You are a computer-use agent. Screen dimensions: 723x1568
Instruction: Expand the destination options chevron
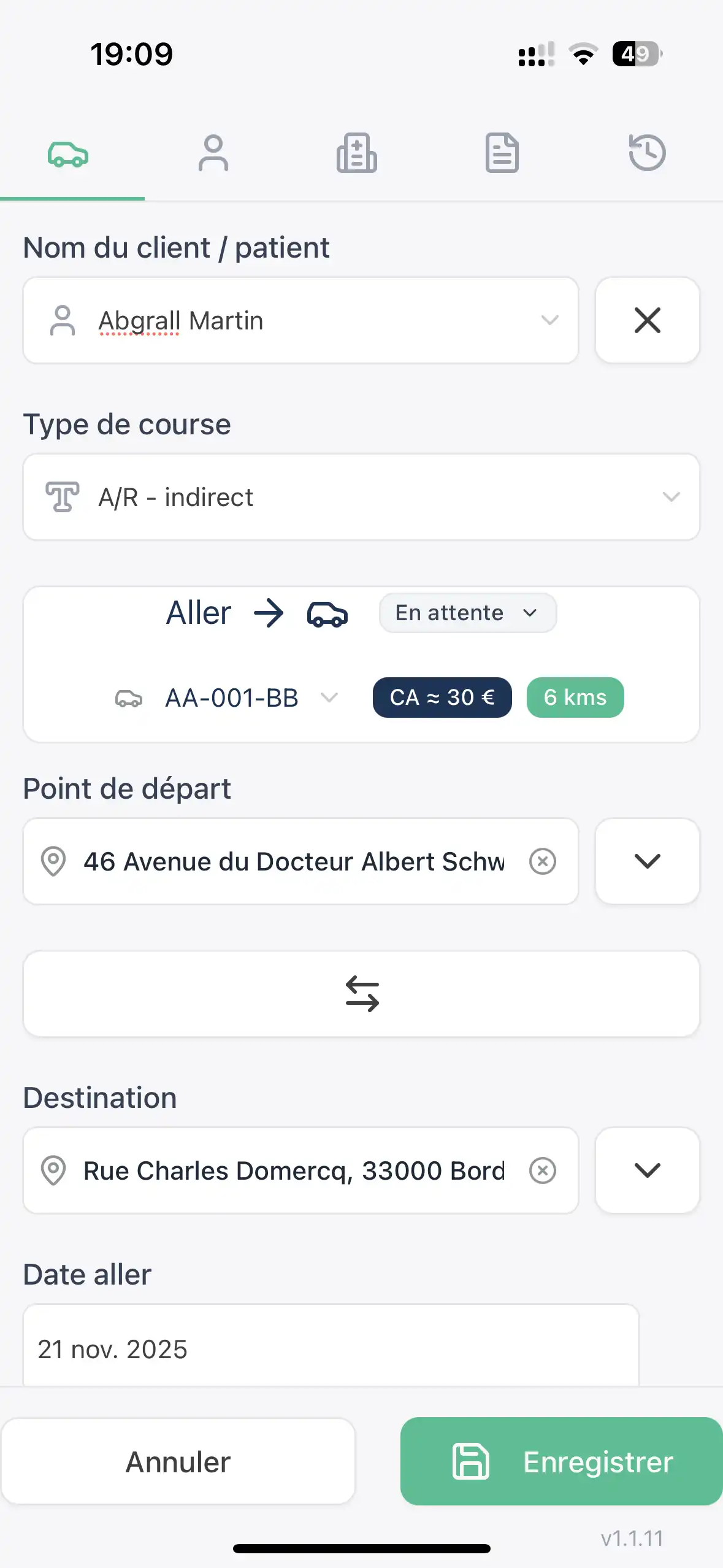pos(646,1170)
